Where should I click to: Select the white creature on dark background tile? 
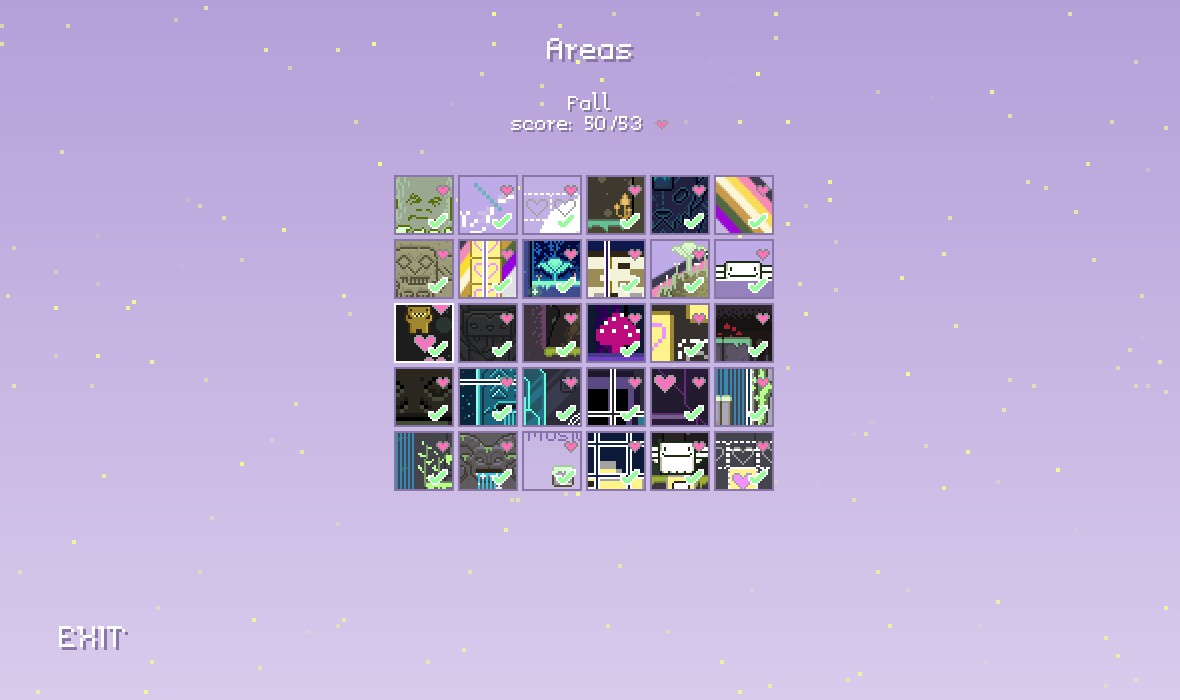pyautogui.click(x=679, y=461)
